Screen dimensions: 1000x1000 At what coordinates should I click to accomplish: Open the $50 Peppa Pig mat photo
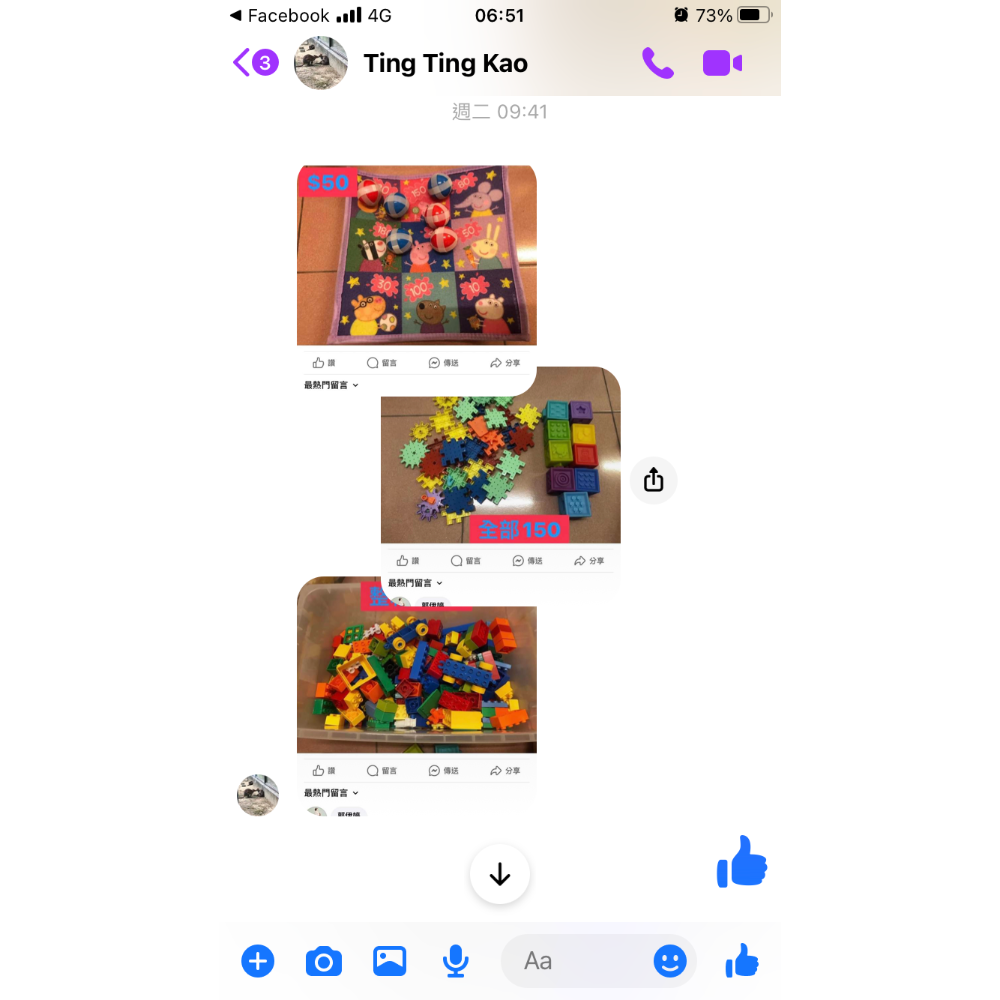[416, 260]
